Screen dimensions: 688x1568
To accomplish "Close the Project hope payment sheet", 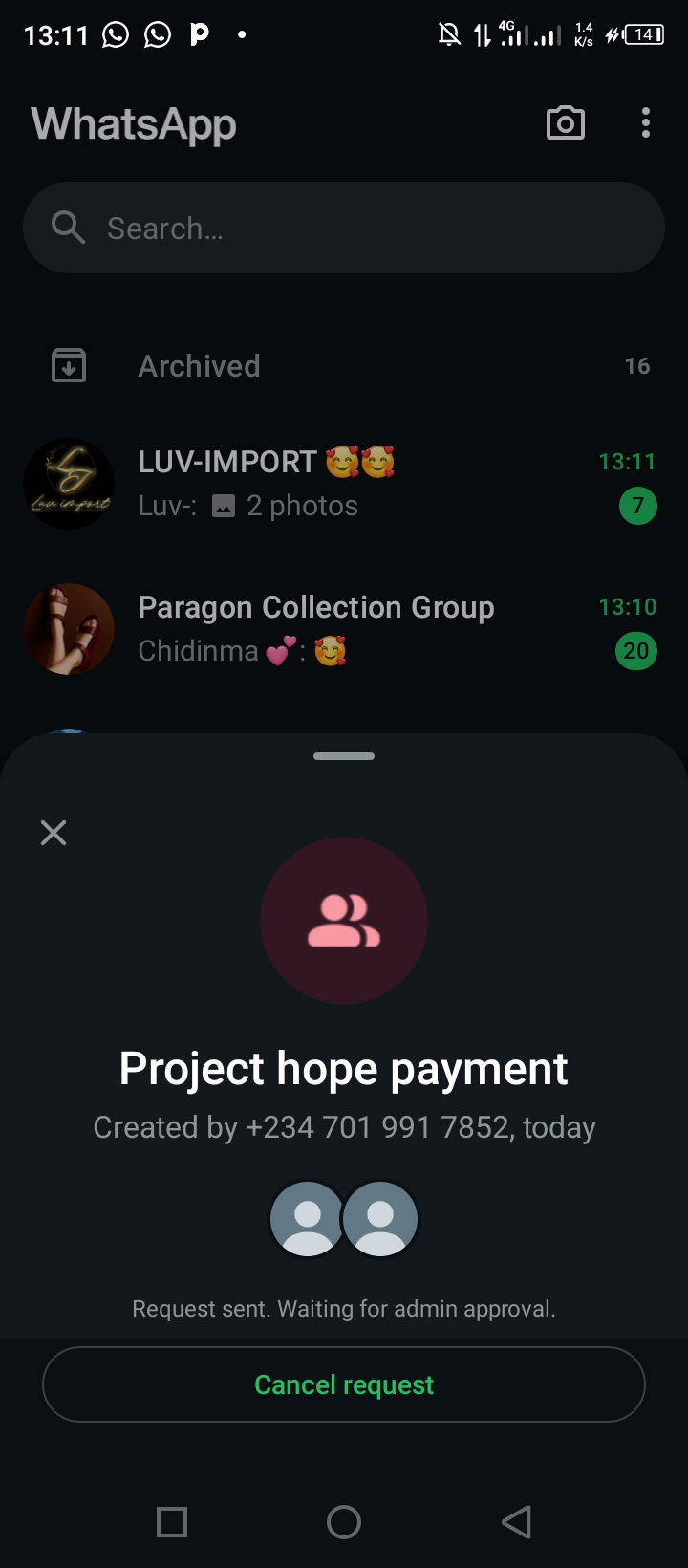I will click(54, 833).
